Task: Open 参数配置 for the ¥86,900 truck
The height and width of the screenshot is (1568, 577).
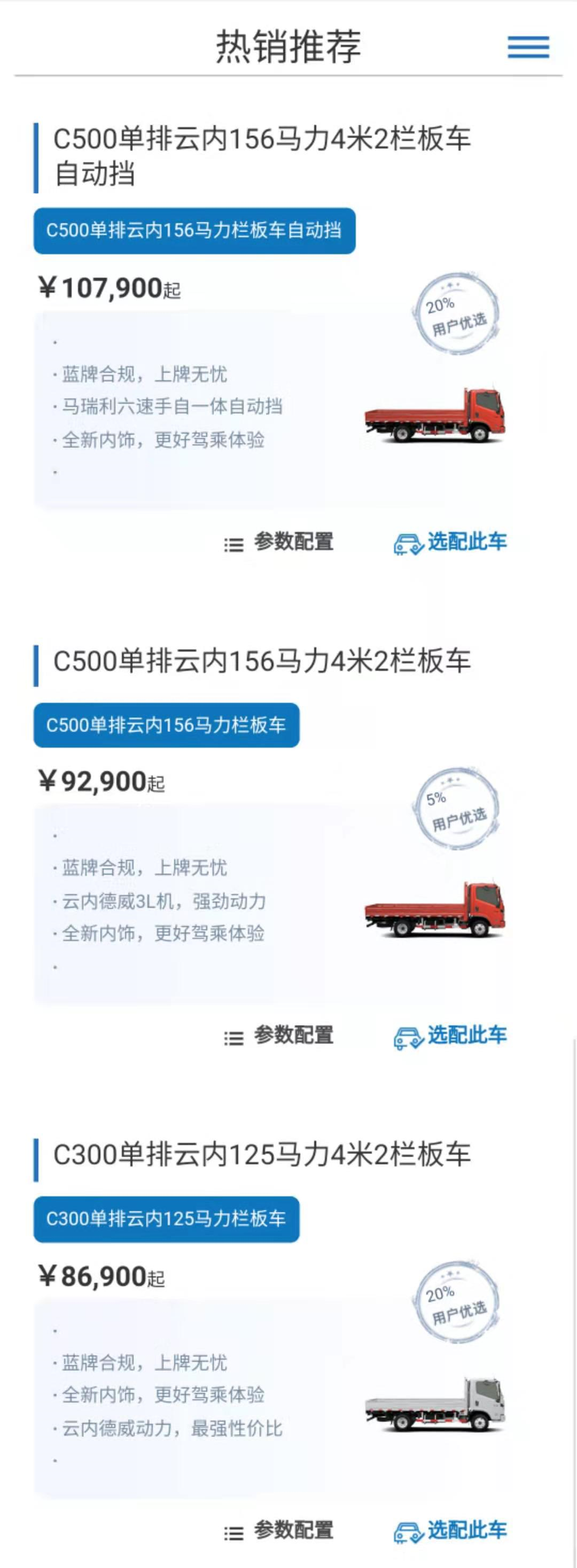Action: click(279, 1530)
